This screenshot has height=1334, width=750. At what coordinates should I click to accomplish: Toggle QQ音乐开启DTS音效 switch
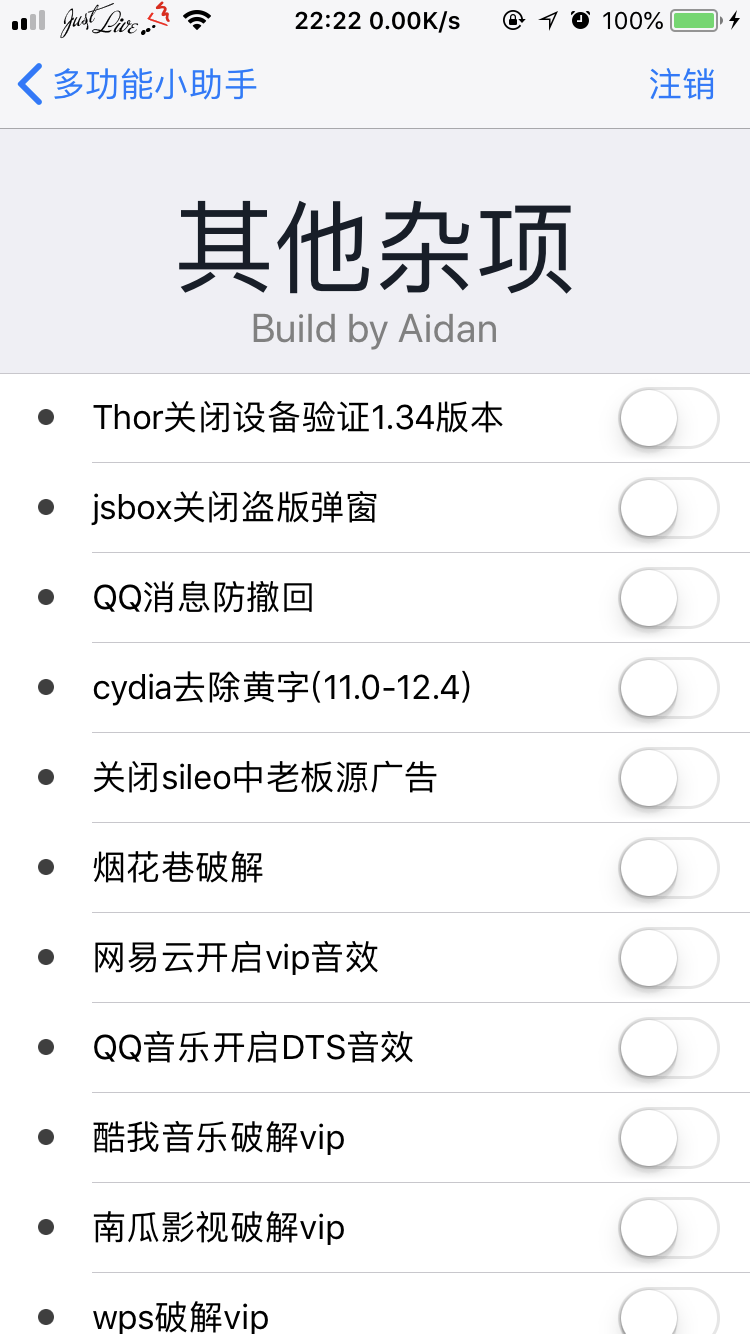[x=668, y=1047]
